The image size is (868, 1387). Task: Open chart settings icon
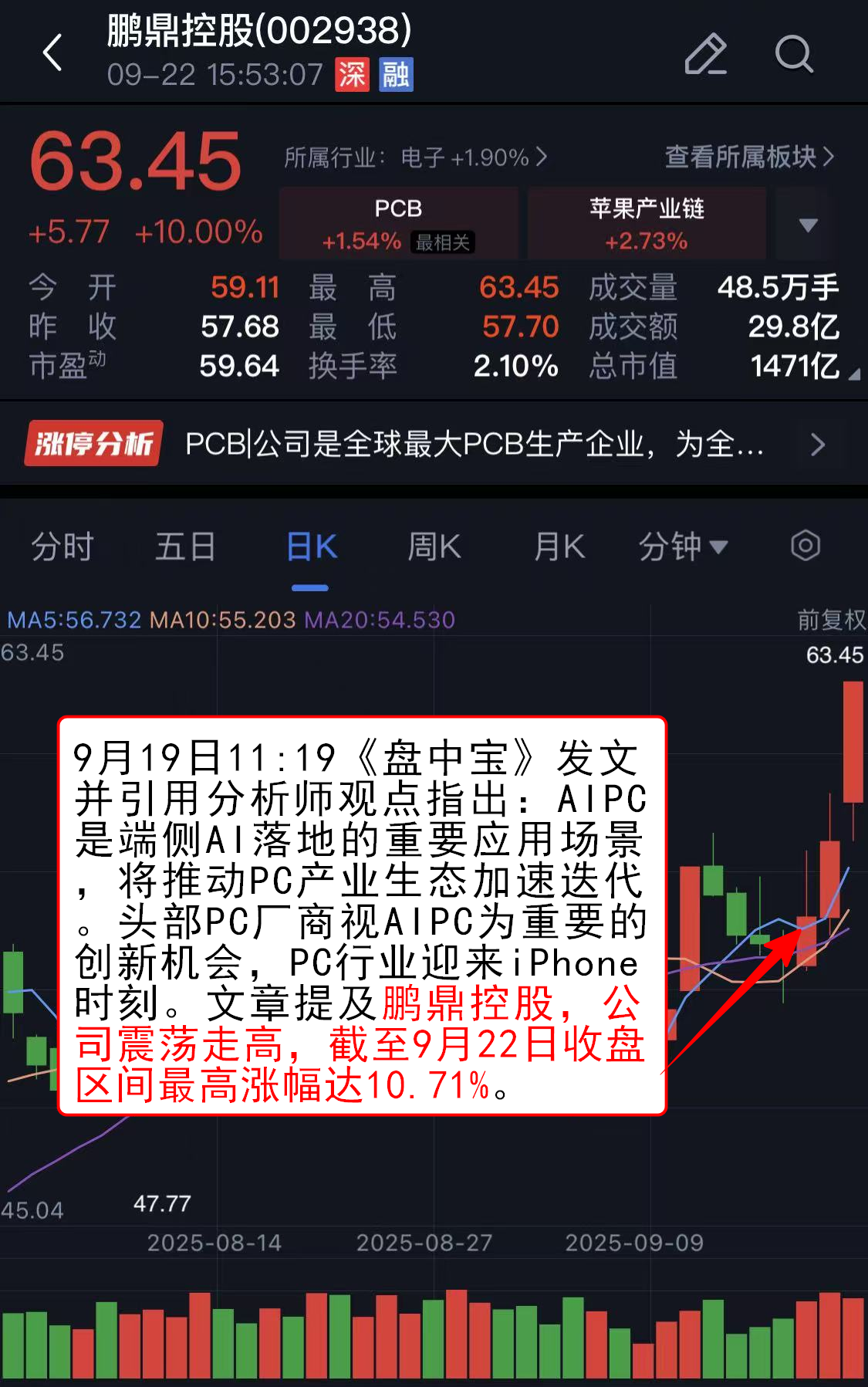(805, 546)
